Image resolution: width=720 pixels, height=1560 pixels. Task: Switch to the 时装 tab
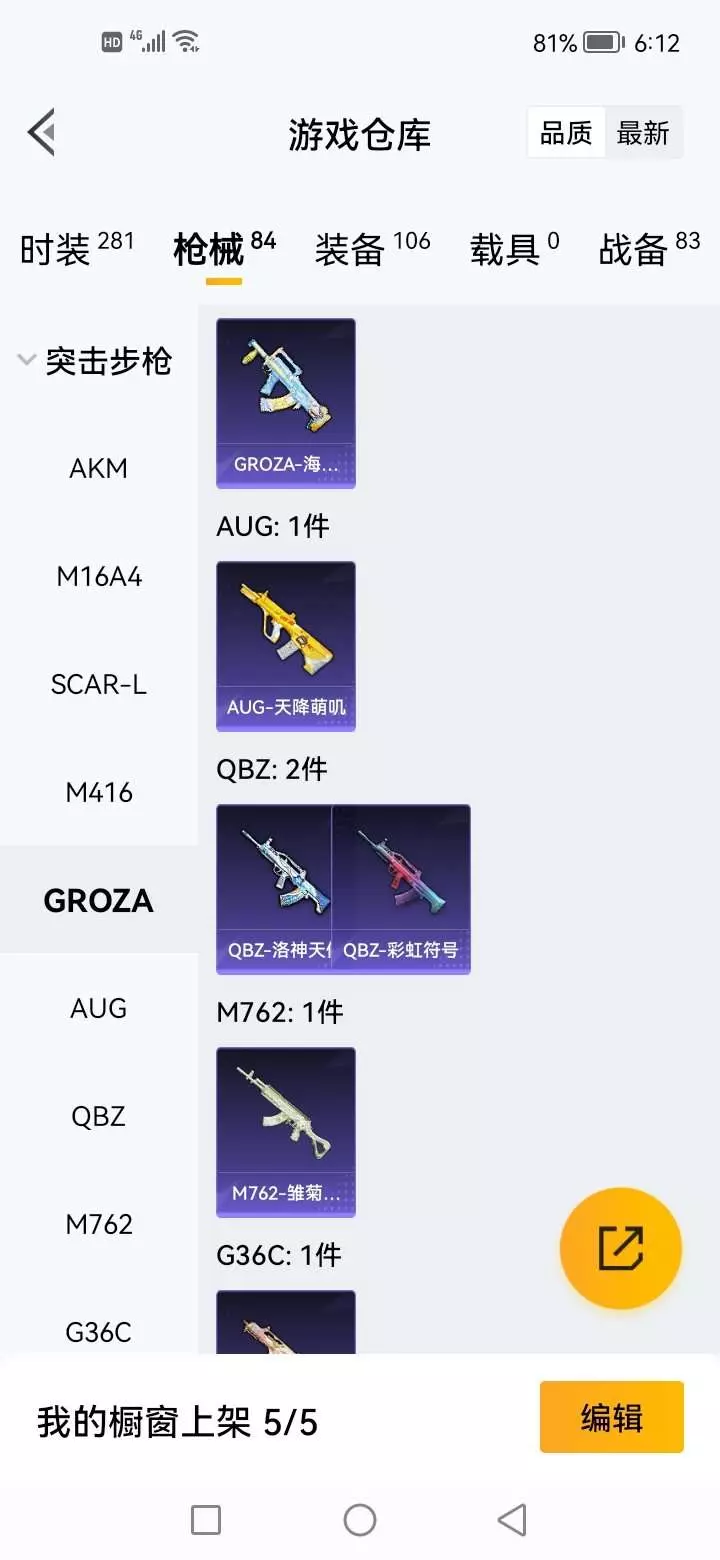click(77, 248)
